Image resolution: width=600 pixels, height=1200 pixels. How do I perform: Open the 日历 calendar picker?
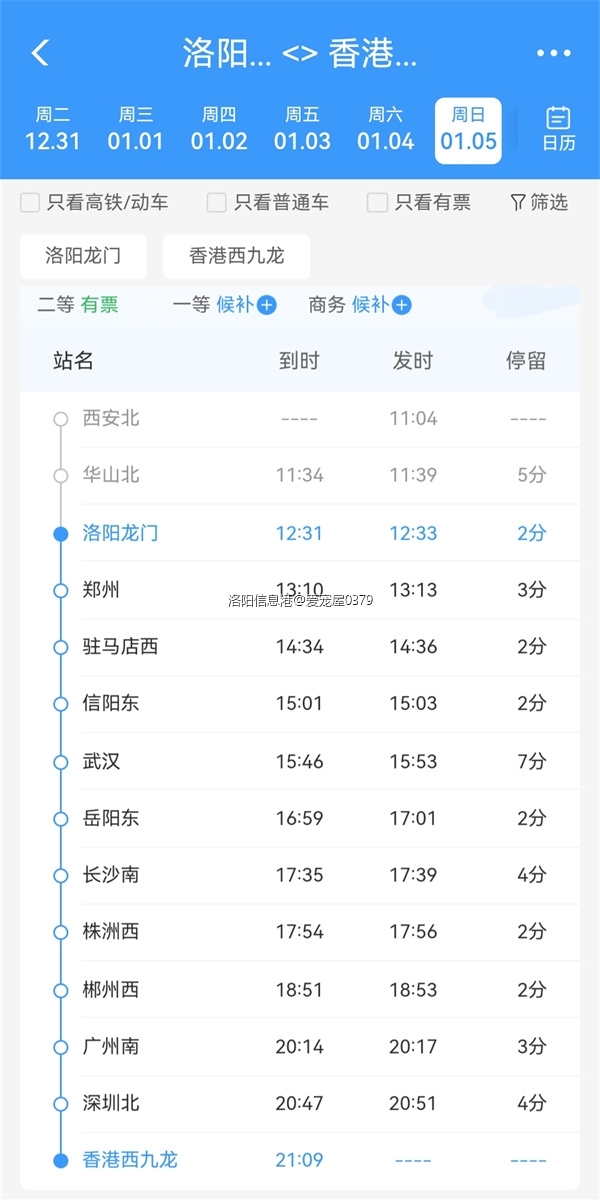(x=559, y=130)
